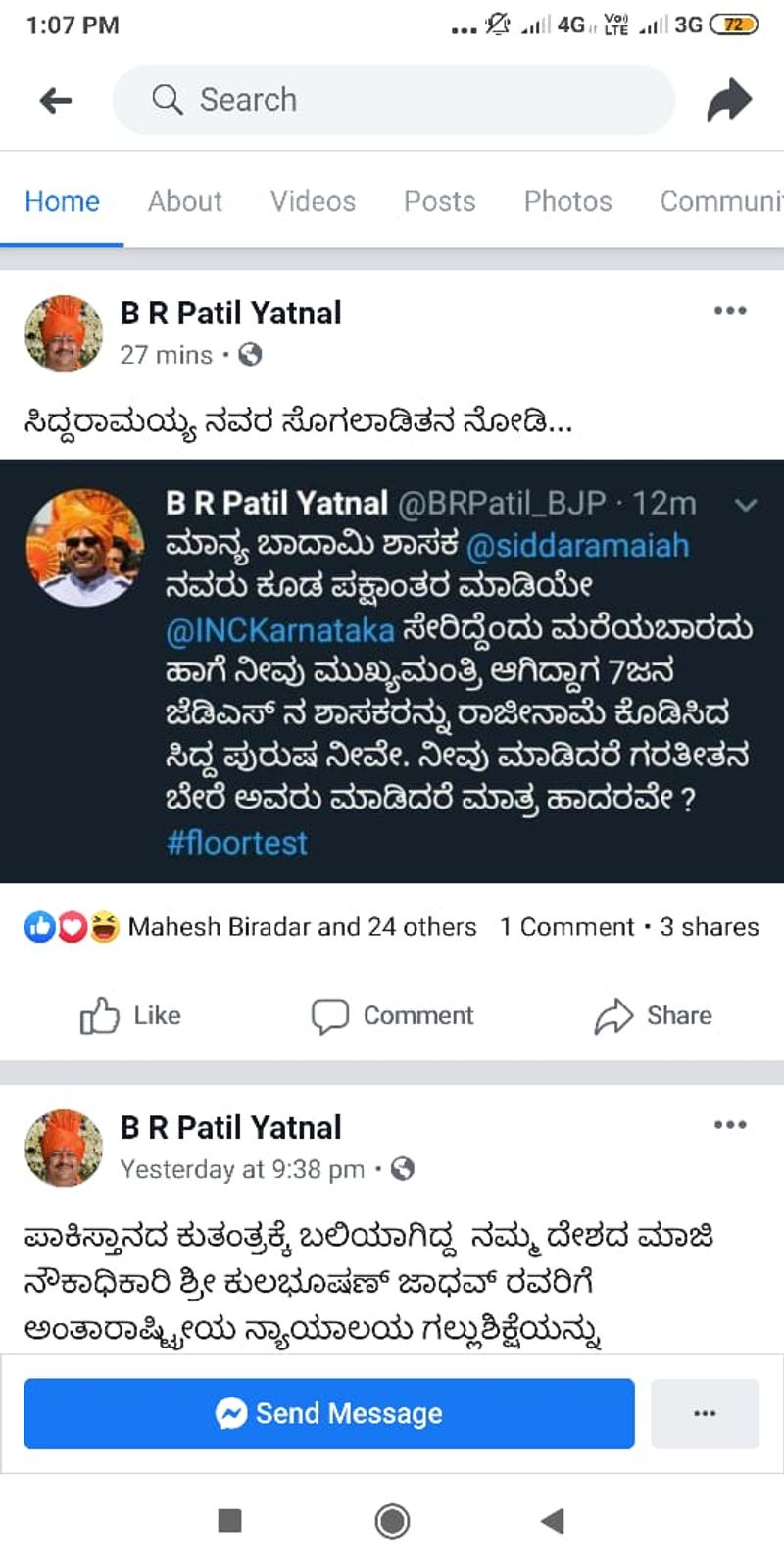
Task: Switch to the Videos tab
Action: [x=313, y=201]
